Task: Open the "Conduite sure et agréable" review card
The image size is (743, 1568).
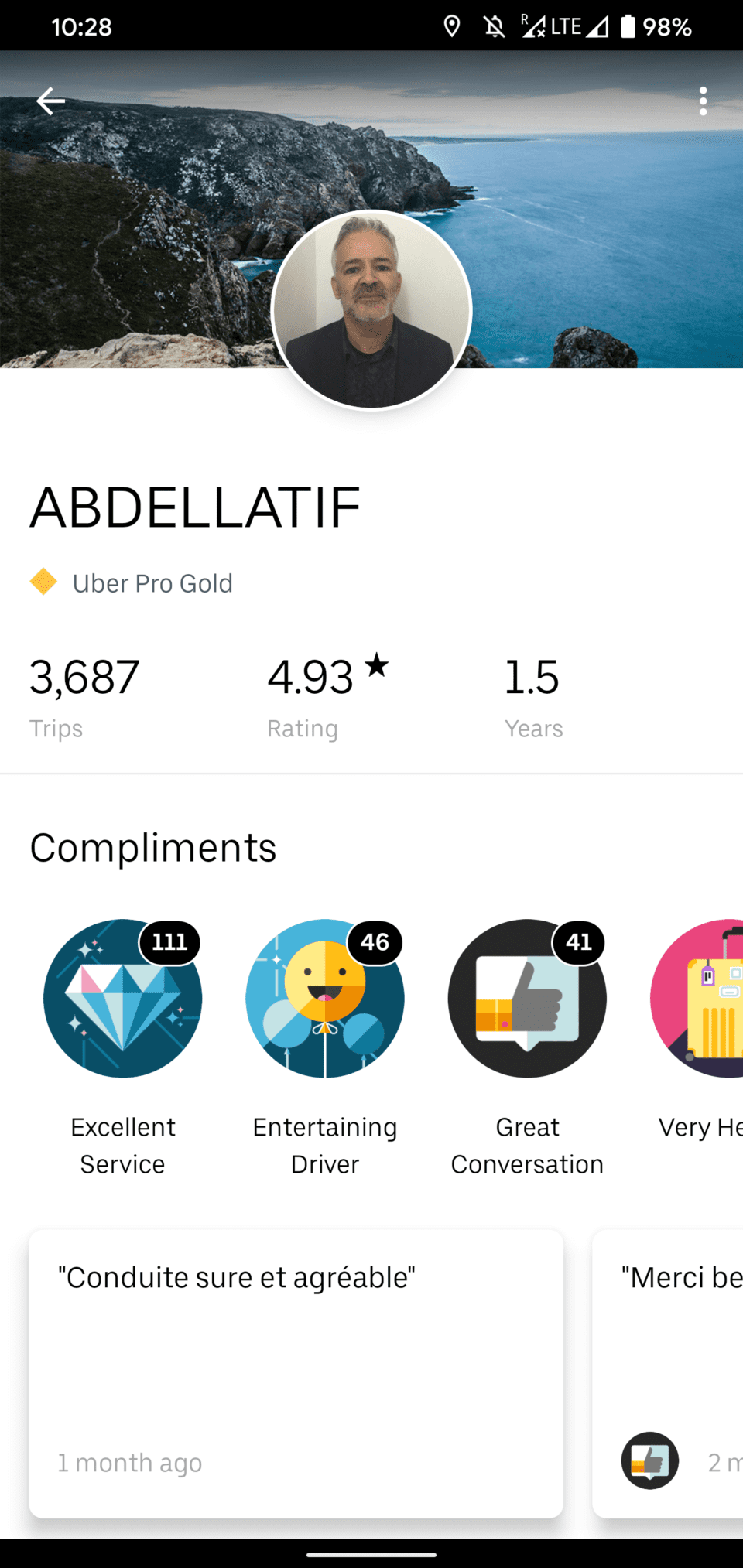Action: tap(296, 1373)
